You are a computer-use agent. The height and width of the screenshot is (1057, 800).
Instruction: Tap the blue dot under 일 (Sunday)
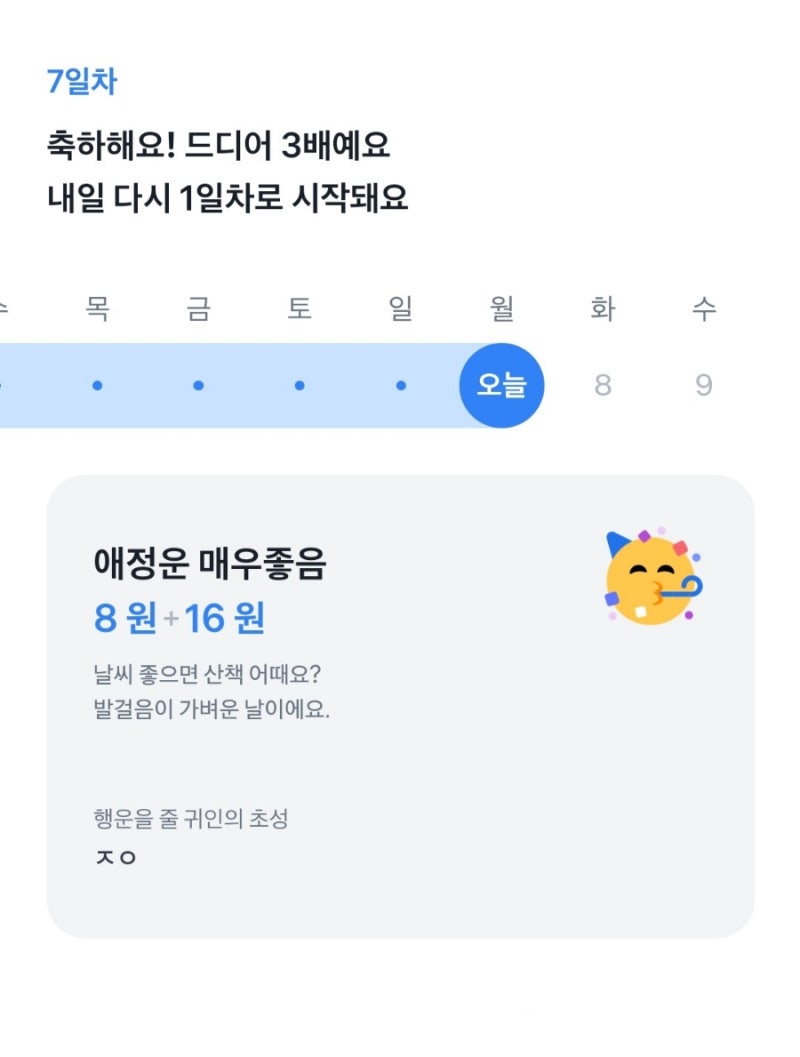click(x=401, y=384)
